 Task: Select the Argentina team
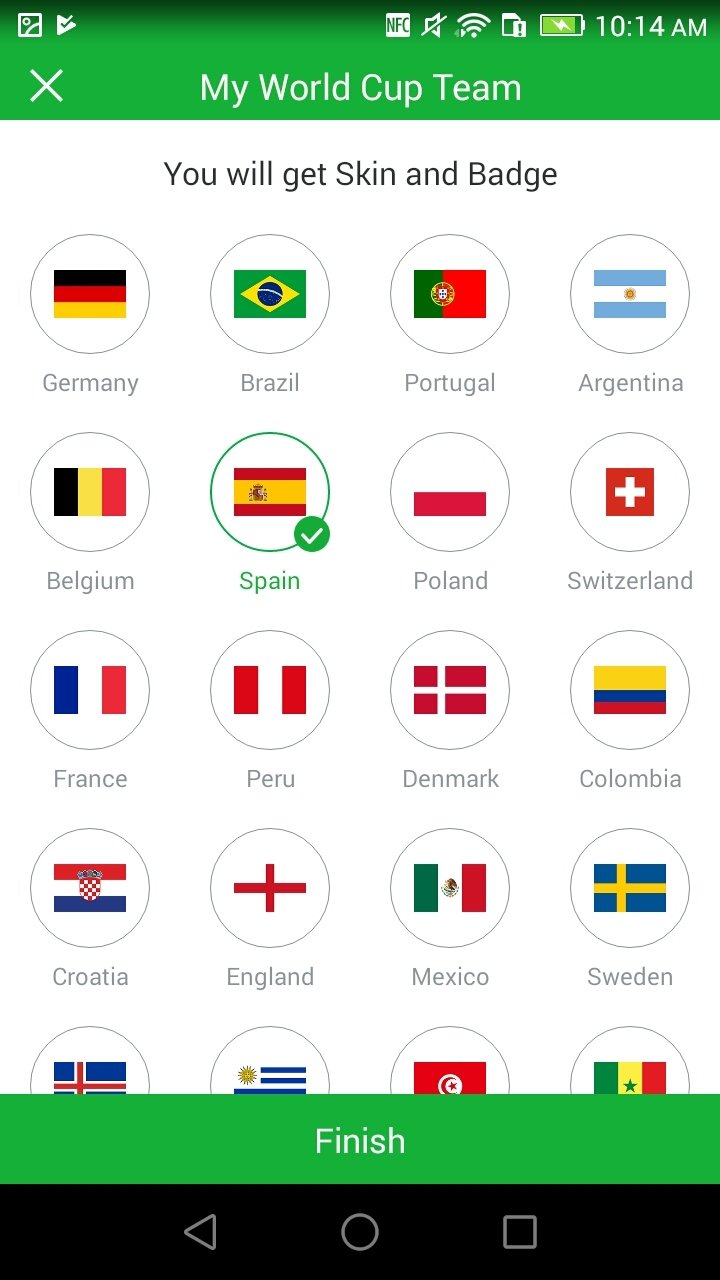click(x=630, y=294)
